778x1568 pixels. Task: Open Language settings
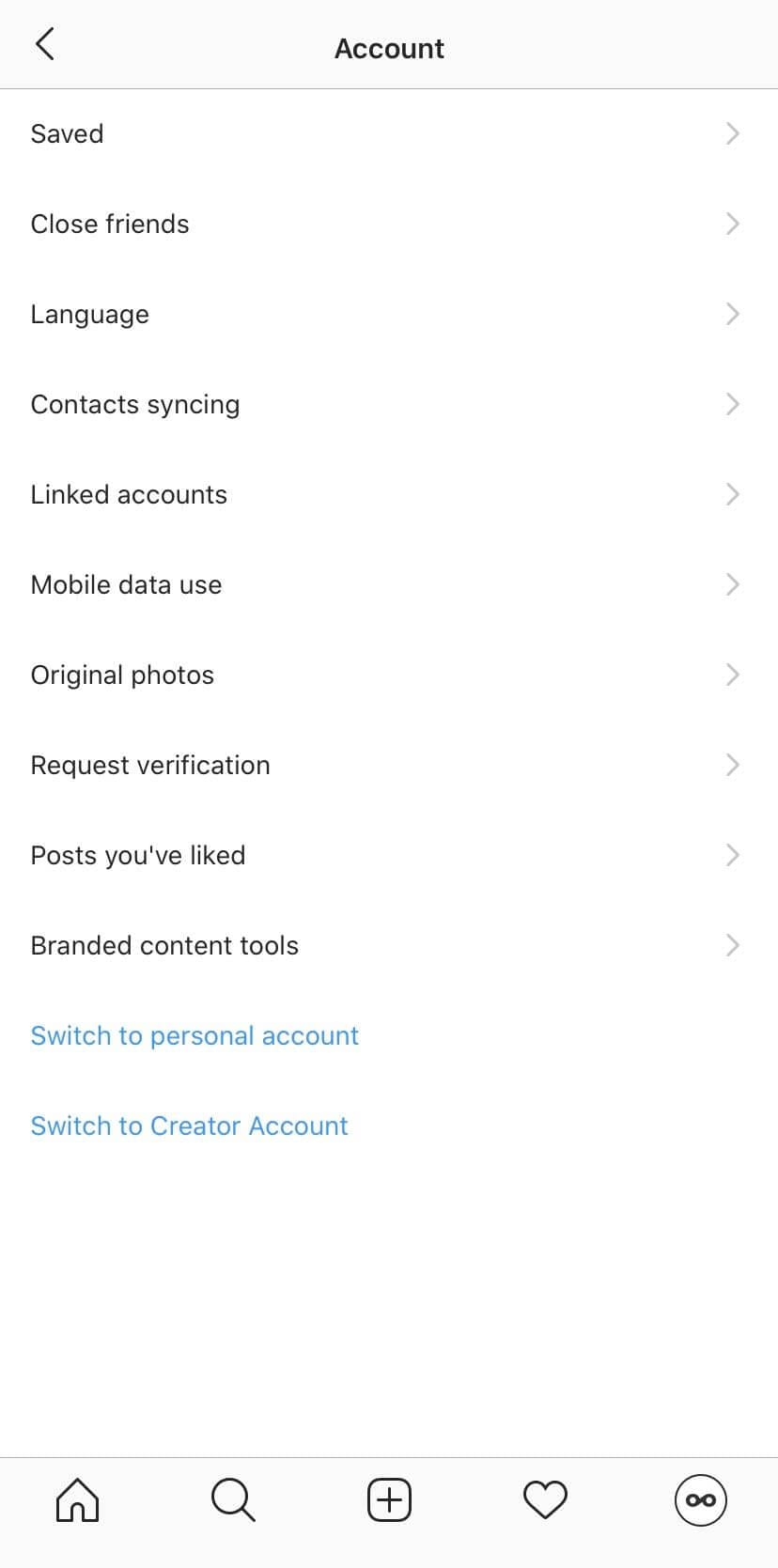pyautogui.click(x=389, y=314)
